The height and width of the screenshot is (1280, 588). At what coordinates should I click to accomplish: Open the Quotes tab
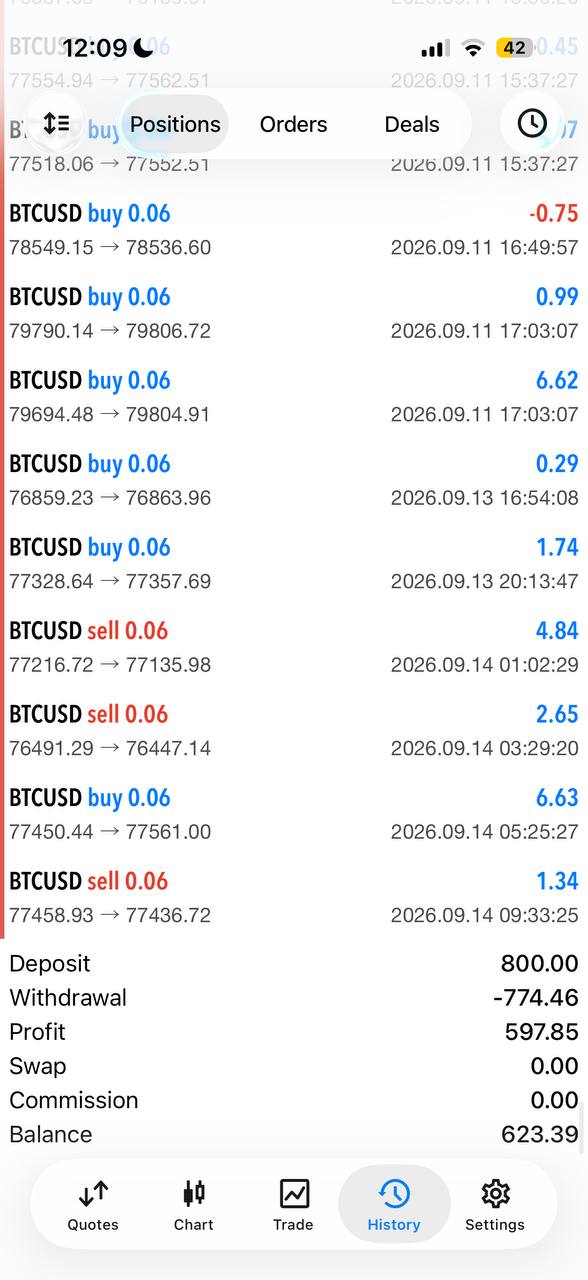click(93, 1204)
